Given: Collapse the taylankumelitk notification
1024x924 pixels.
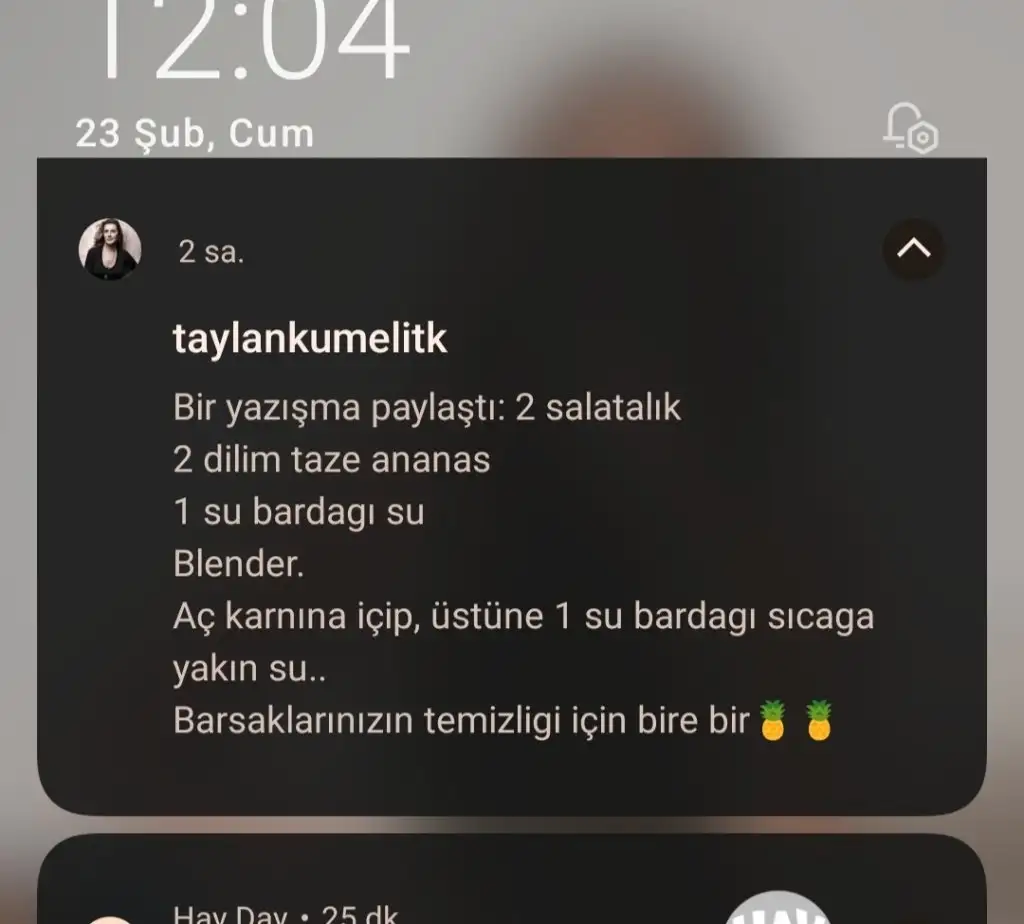Looking at the screenshot, I should pos(914,249).
